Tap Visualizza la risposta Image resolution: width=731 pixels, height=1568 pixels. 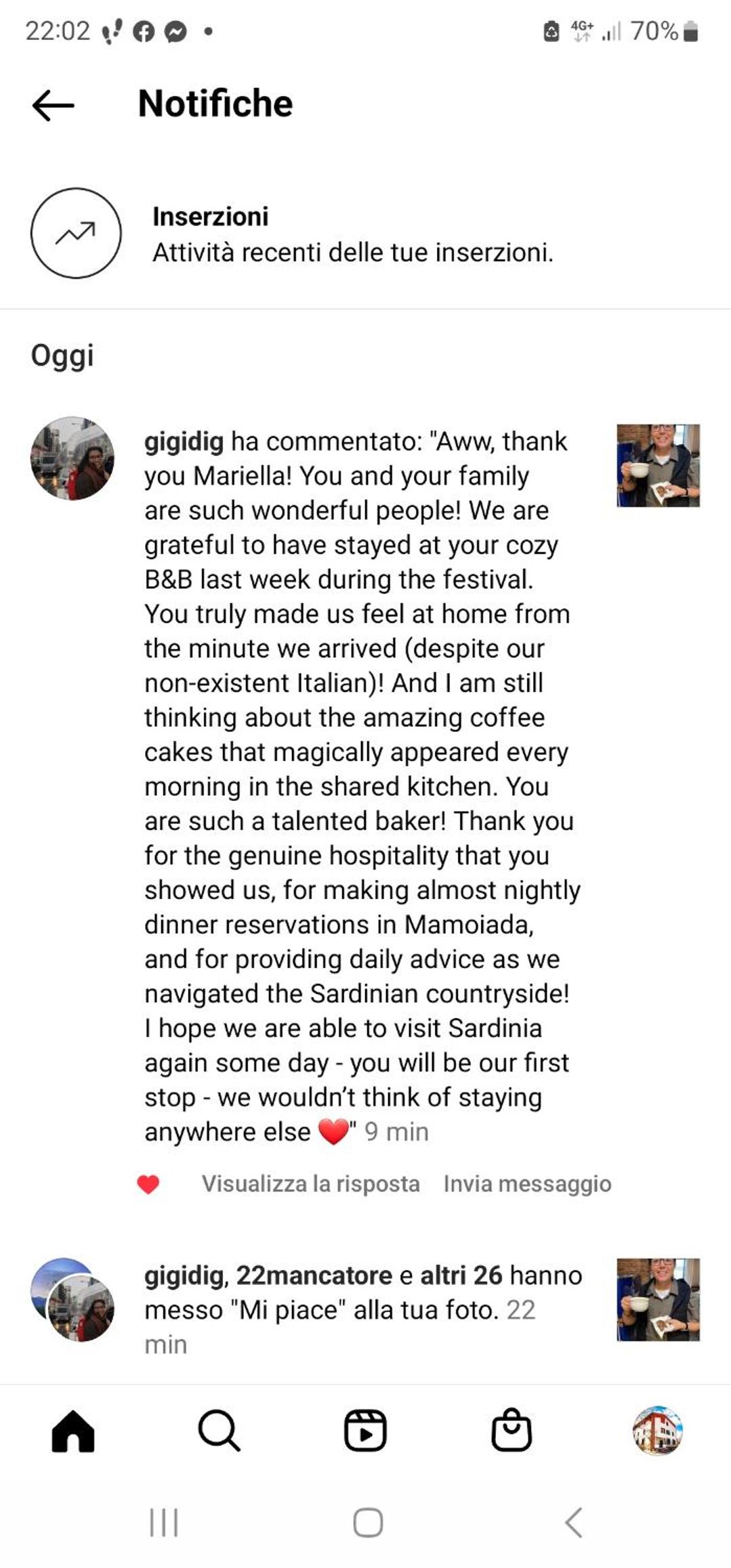(x=310, y=1183)
